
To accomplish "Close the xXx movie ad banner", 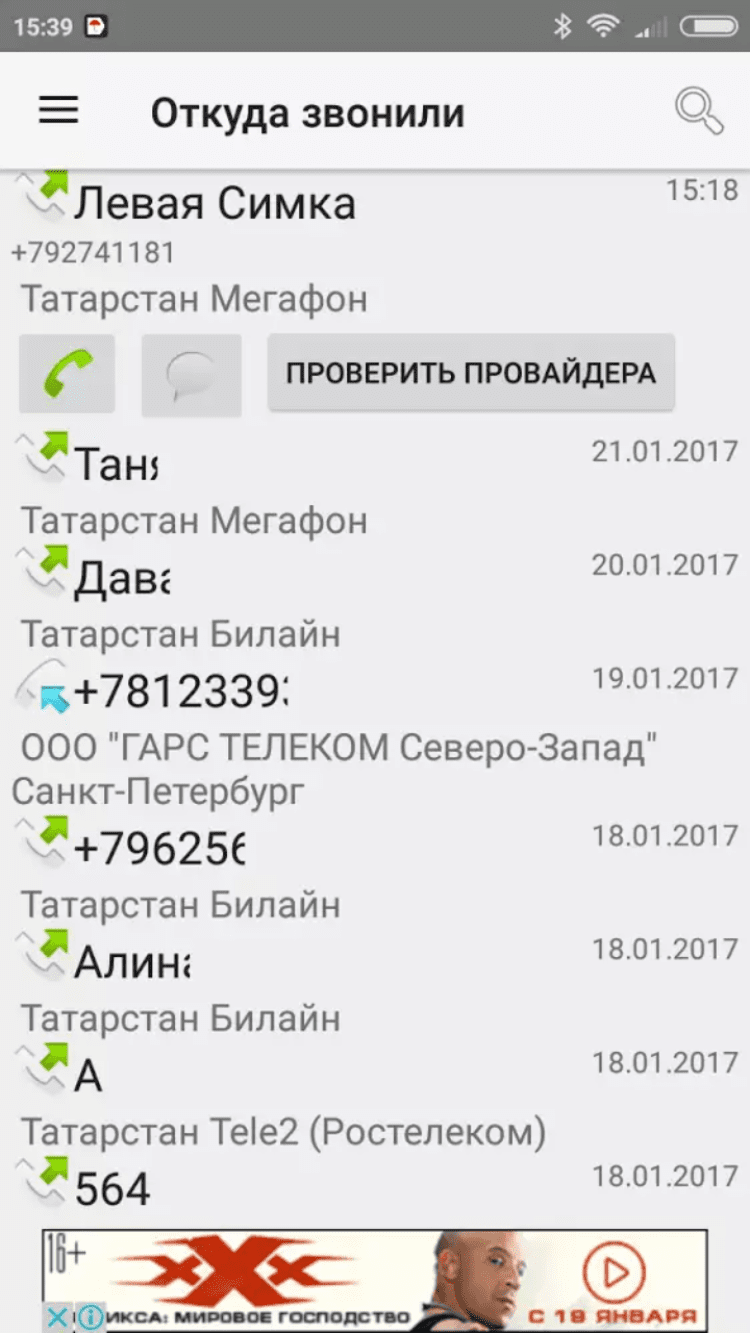I will [58, 1318].
